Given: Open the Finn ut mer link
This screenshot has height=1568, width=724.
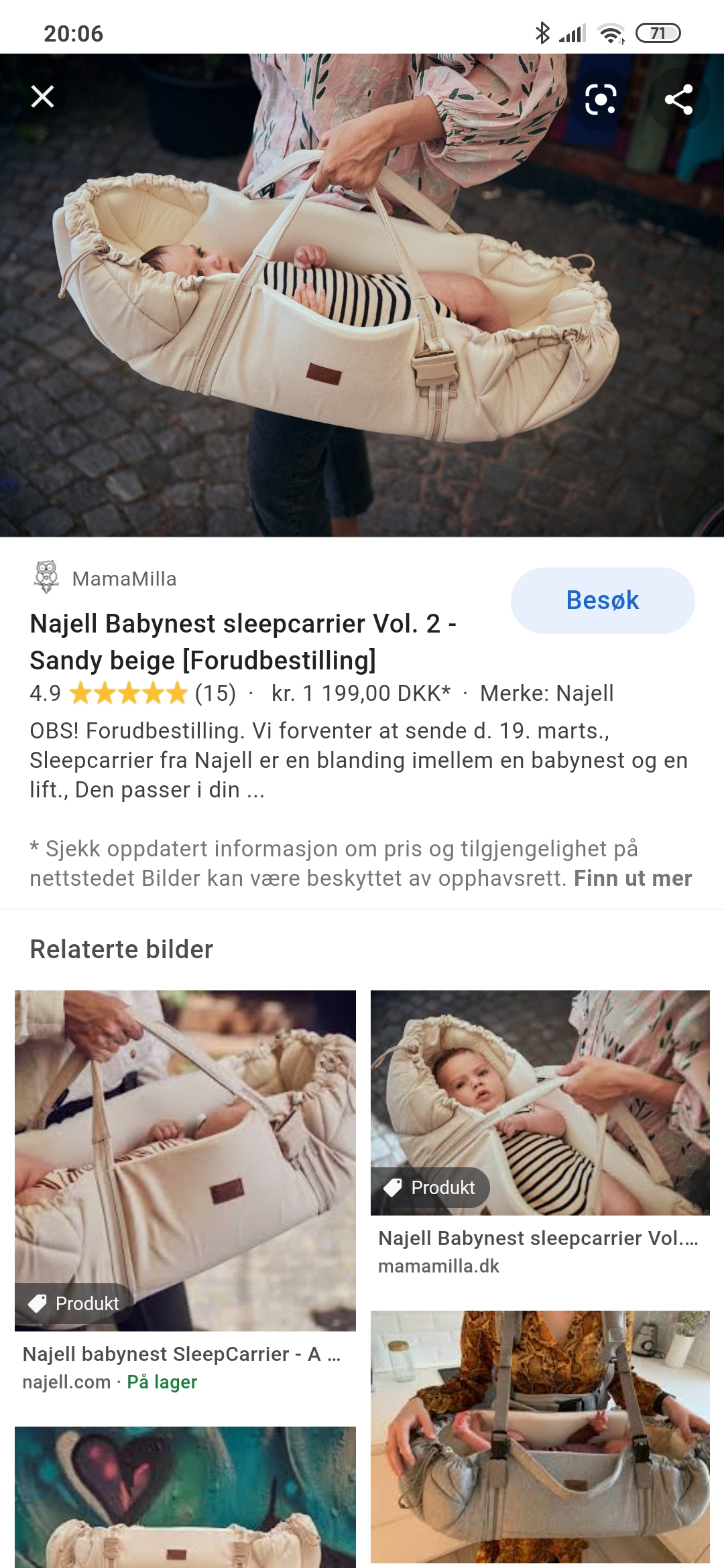Looking at the screenshot, I should [633, 878].
